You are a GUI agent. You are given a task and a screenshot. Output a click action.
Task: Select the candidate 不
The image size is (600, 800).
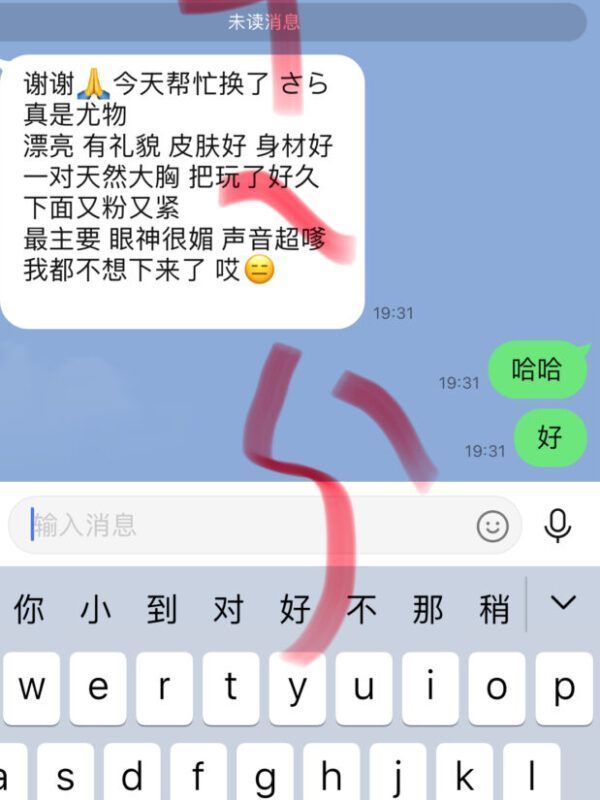361,608
